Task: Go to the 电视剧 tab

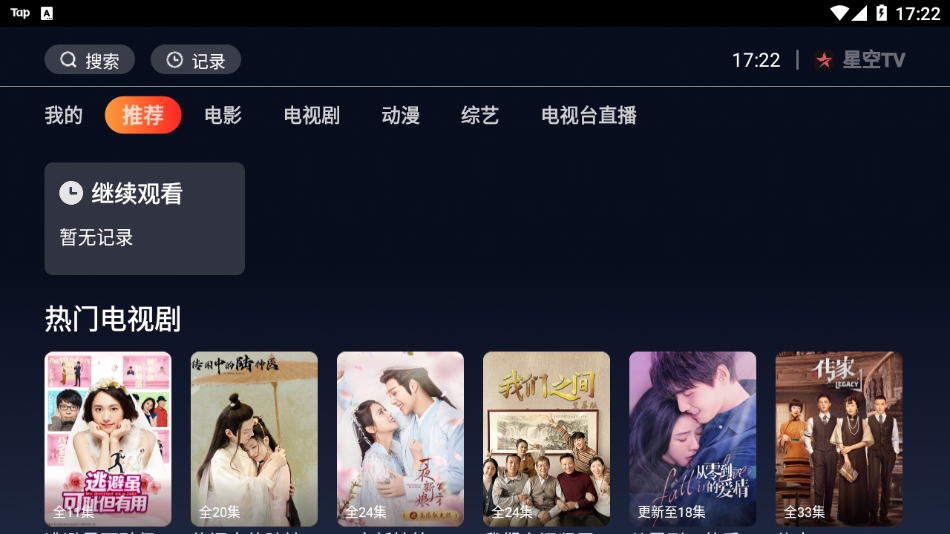Action: (312, 116)
